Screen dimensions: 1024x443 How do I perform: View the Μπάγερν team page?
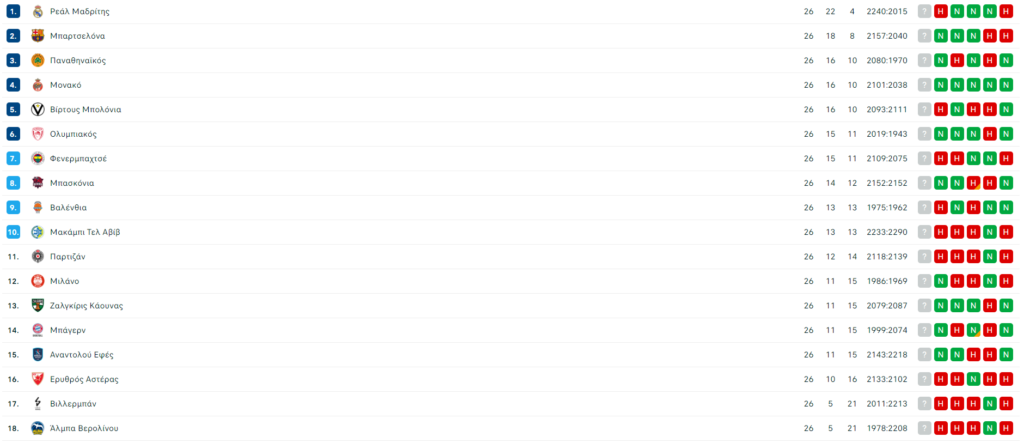(68, 330)
